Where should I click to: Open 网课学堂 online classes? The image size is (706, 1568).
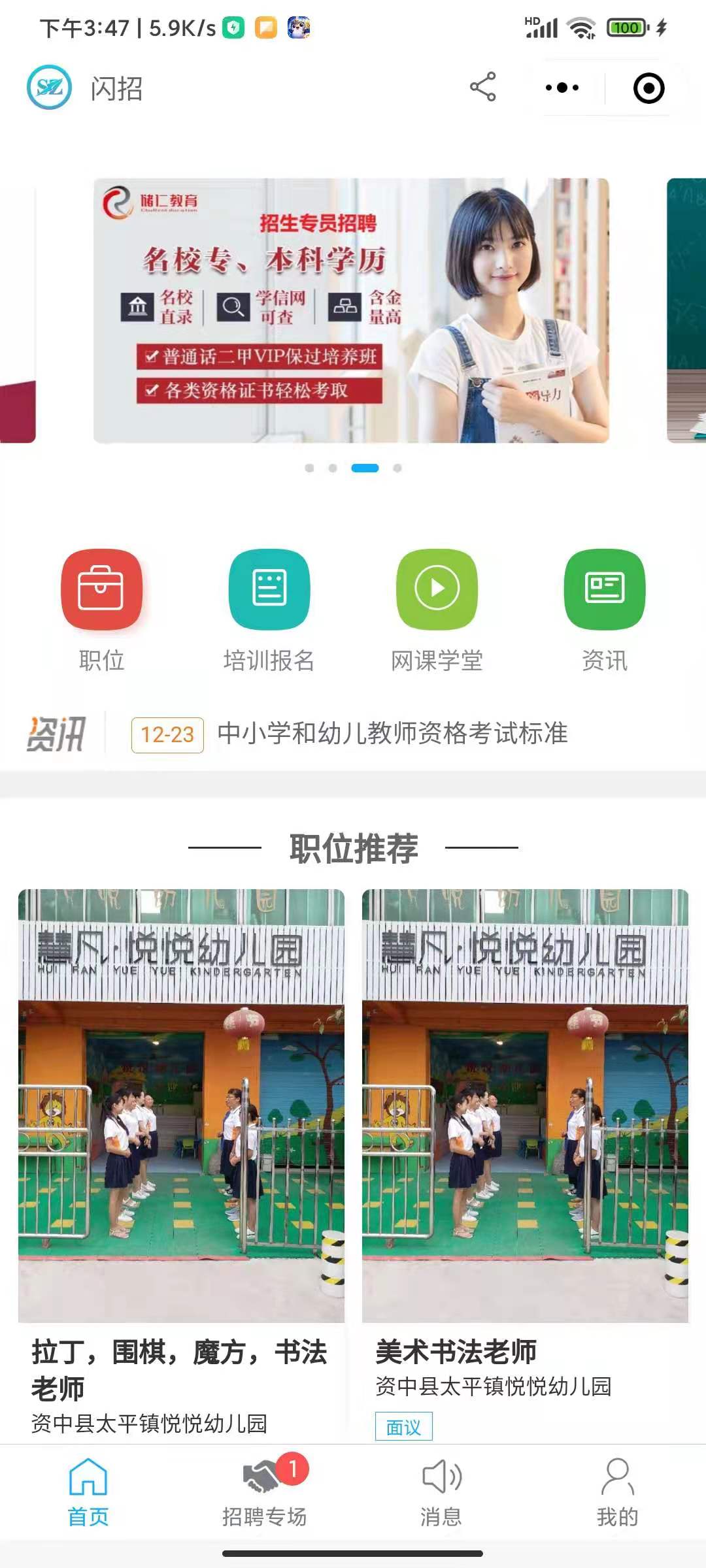[437, 609]
